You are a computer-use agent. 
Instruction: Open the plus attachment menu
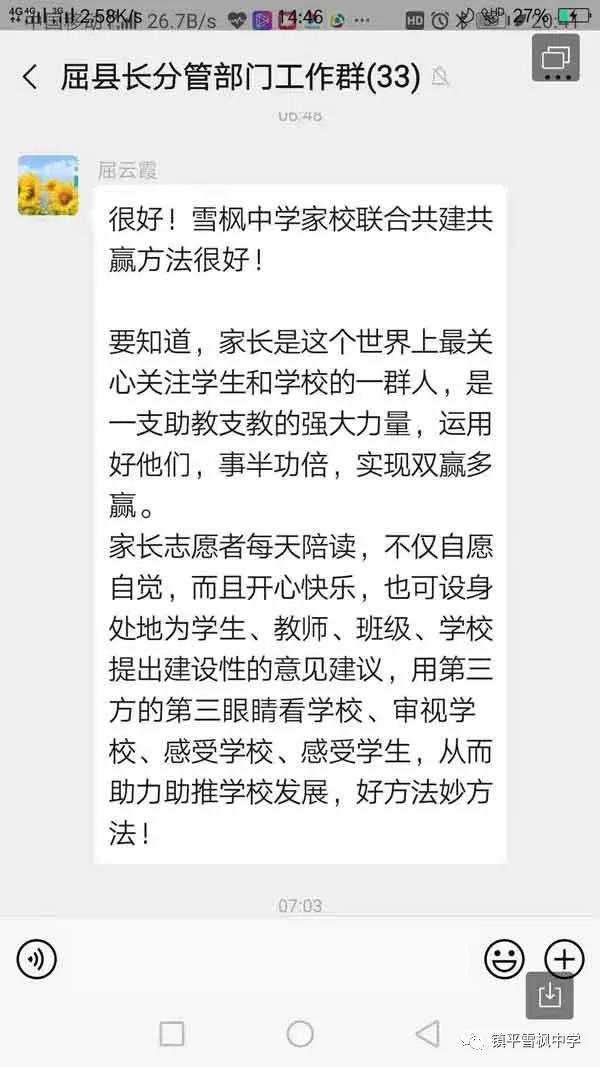(564, 960)
